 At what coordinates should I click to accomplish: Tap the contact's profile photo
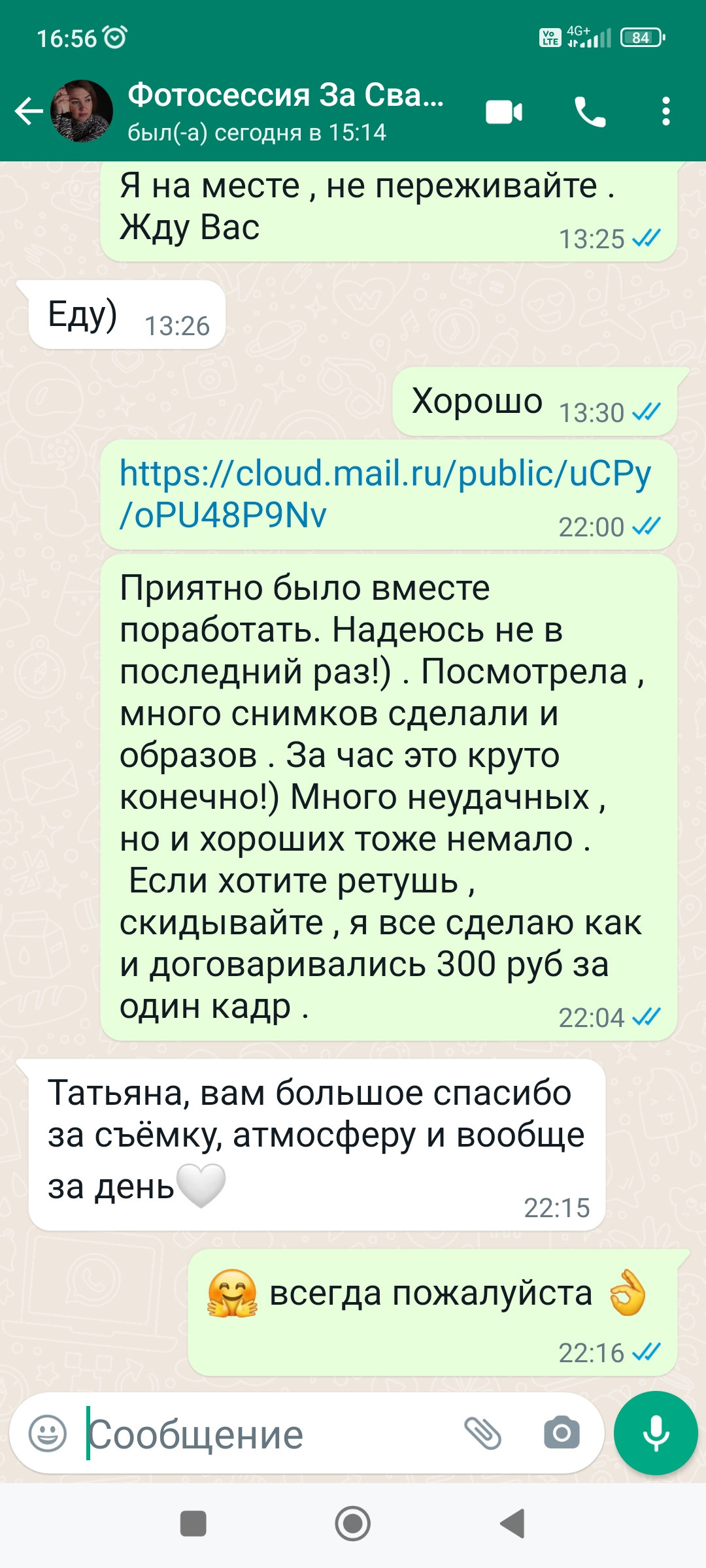[x=82, y=111]
